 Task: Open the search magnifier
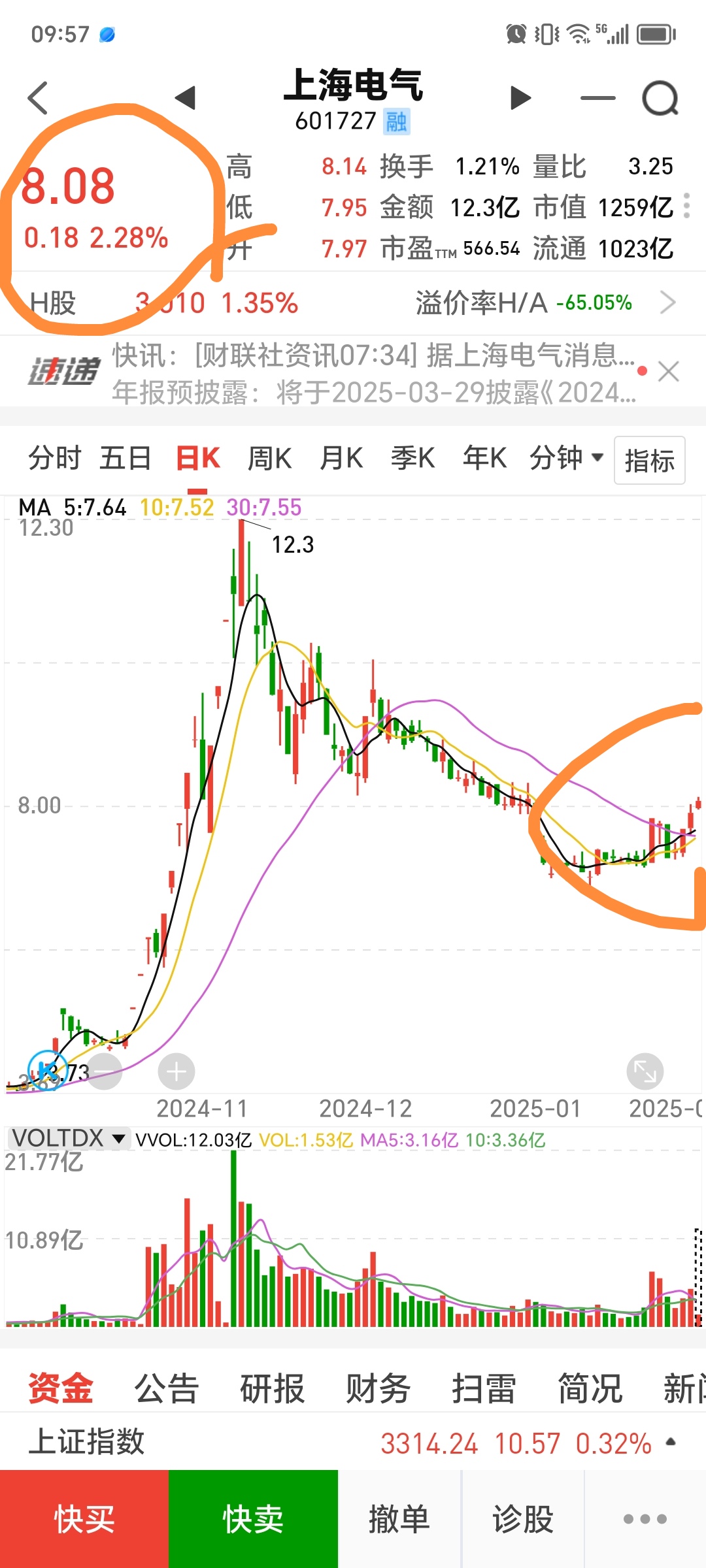660,98
